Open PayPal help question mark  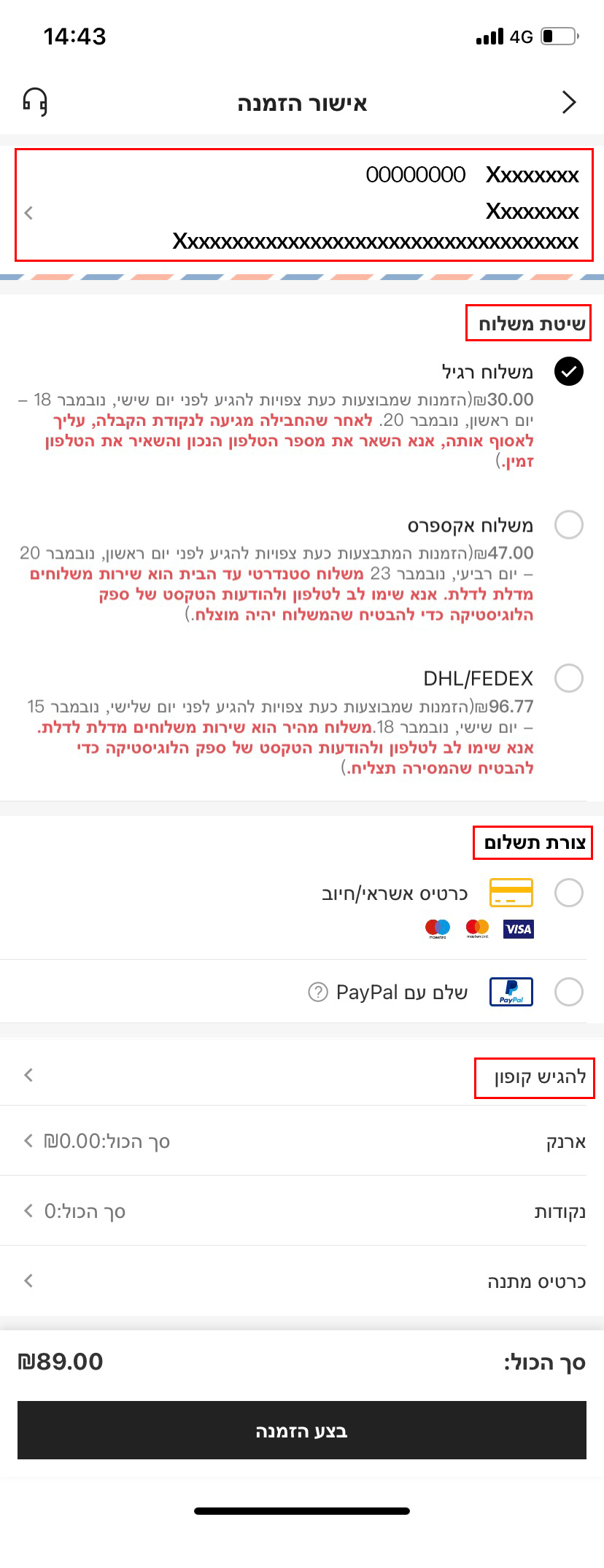(x=318, y=992)
